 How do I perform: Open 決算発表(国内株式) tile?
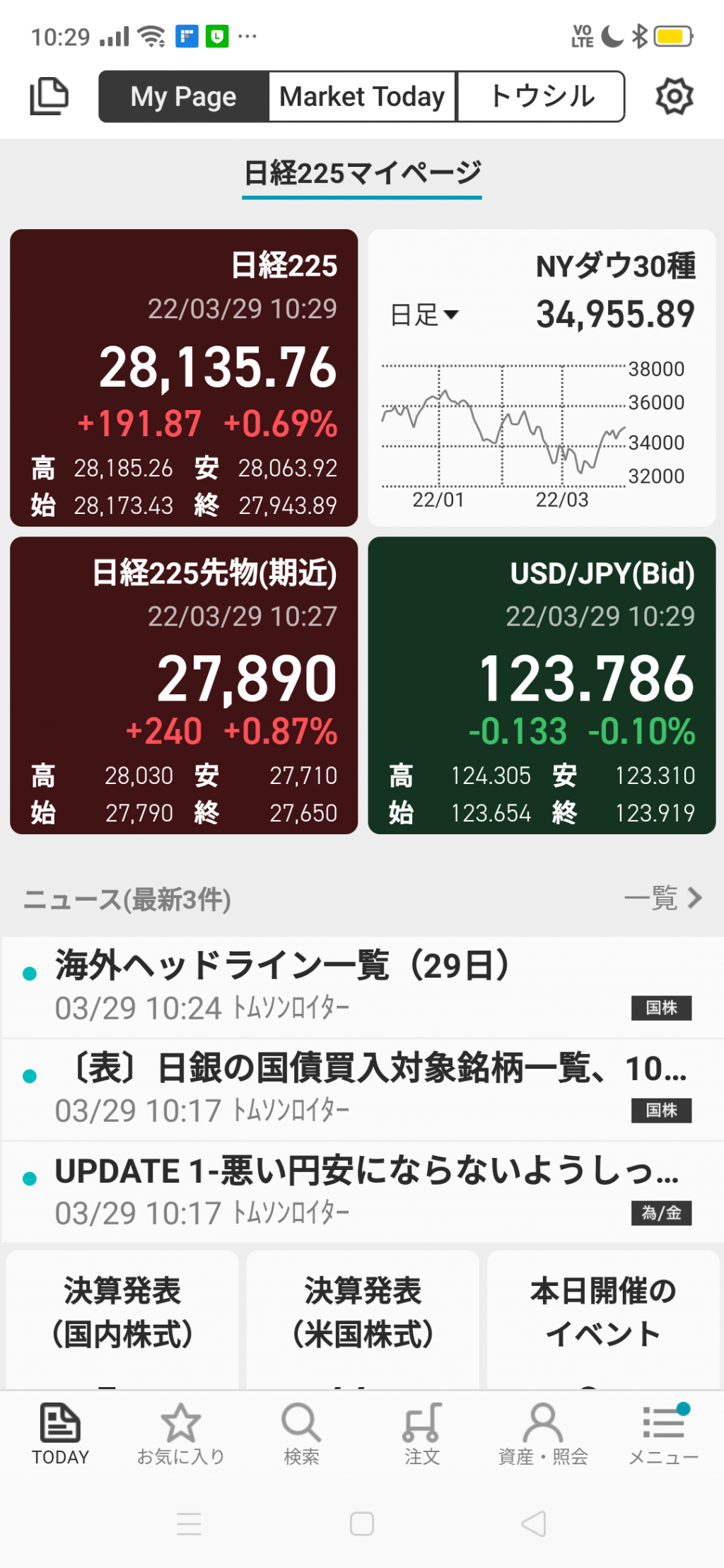point(122,1318)
